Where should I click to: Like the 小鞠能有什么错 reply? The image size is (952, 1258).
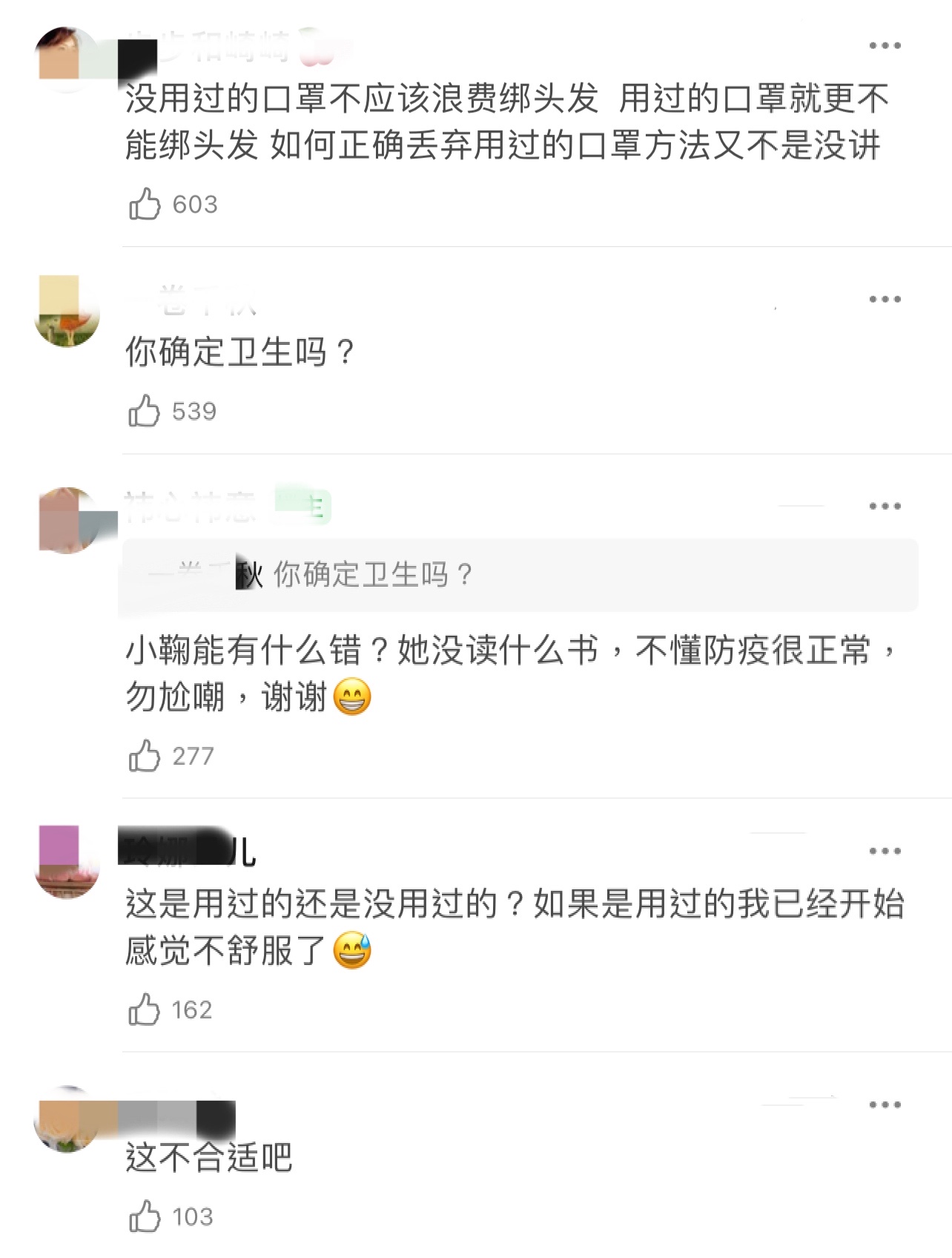point(145,756)
